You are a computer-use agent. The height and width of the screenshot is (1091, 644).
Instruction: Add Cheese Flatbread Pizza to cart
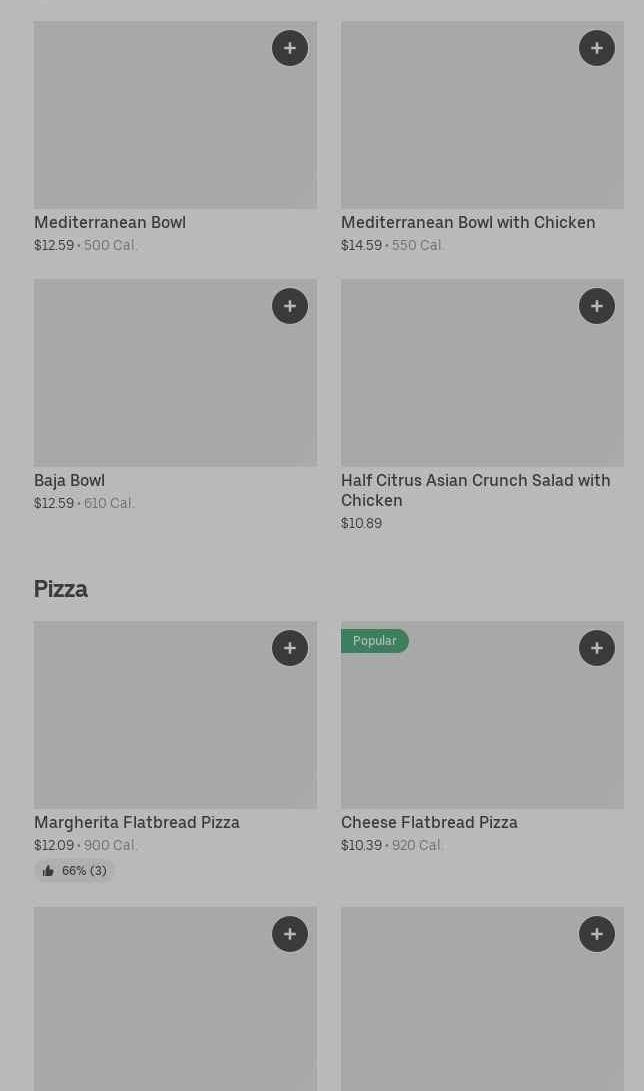[597, 648]
